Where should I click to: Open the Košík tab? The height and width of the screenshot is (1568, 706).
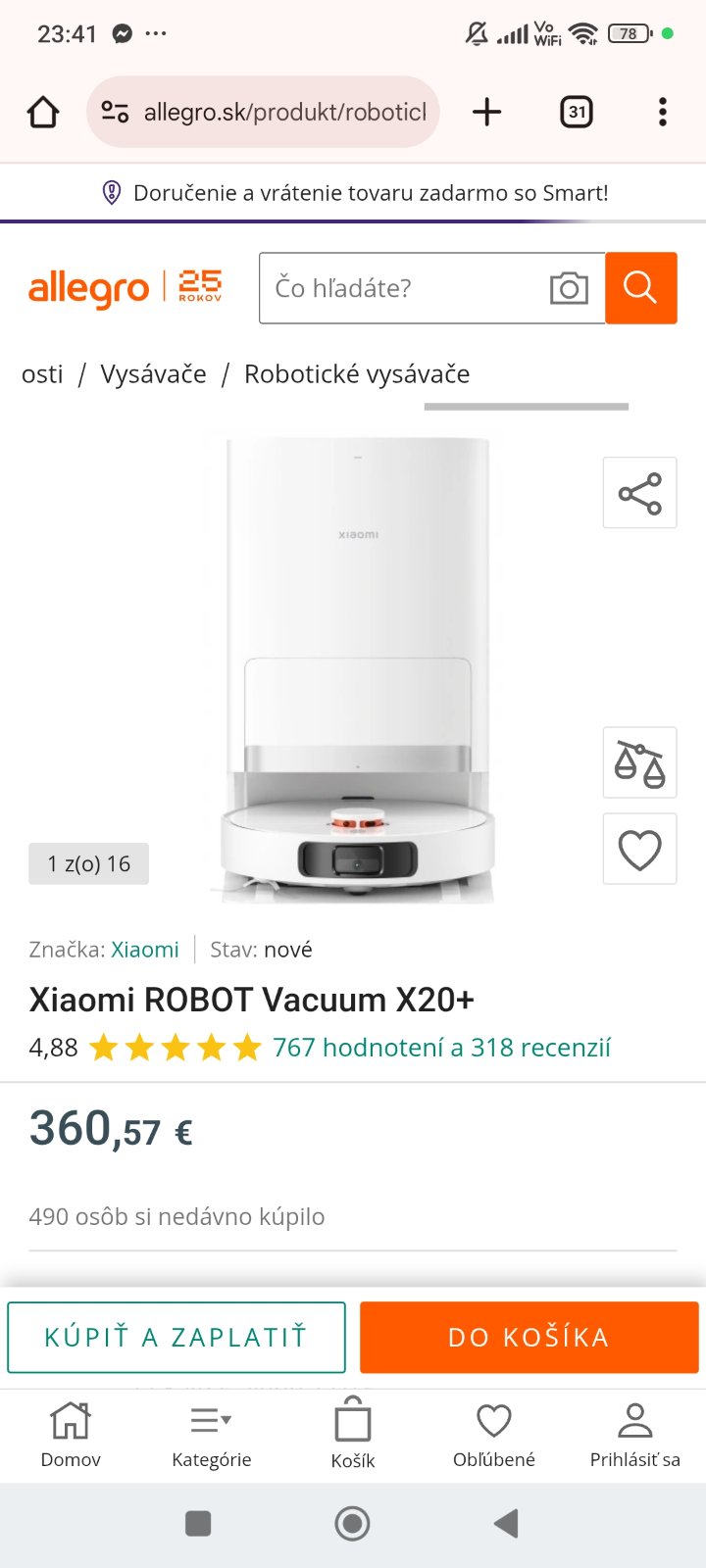[x=353, y=1433]
